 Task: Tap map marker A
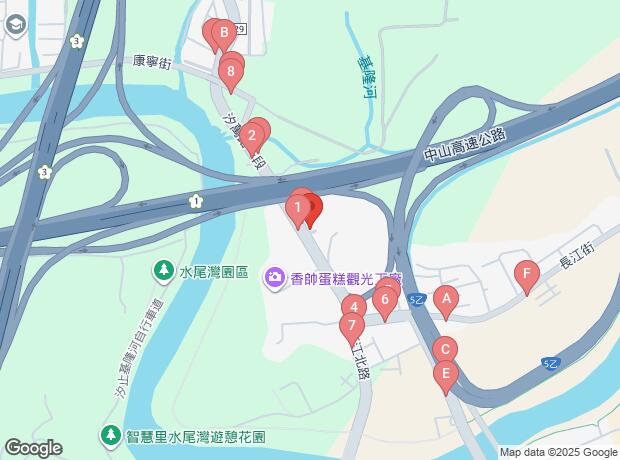[447, 297]
